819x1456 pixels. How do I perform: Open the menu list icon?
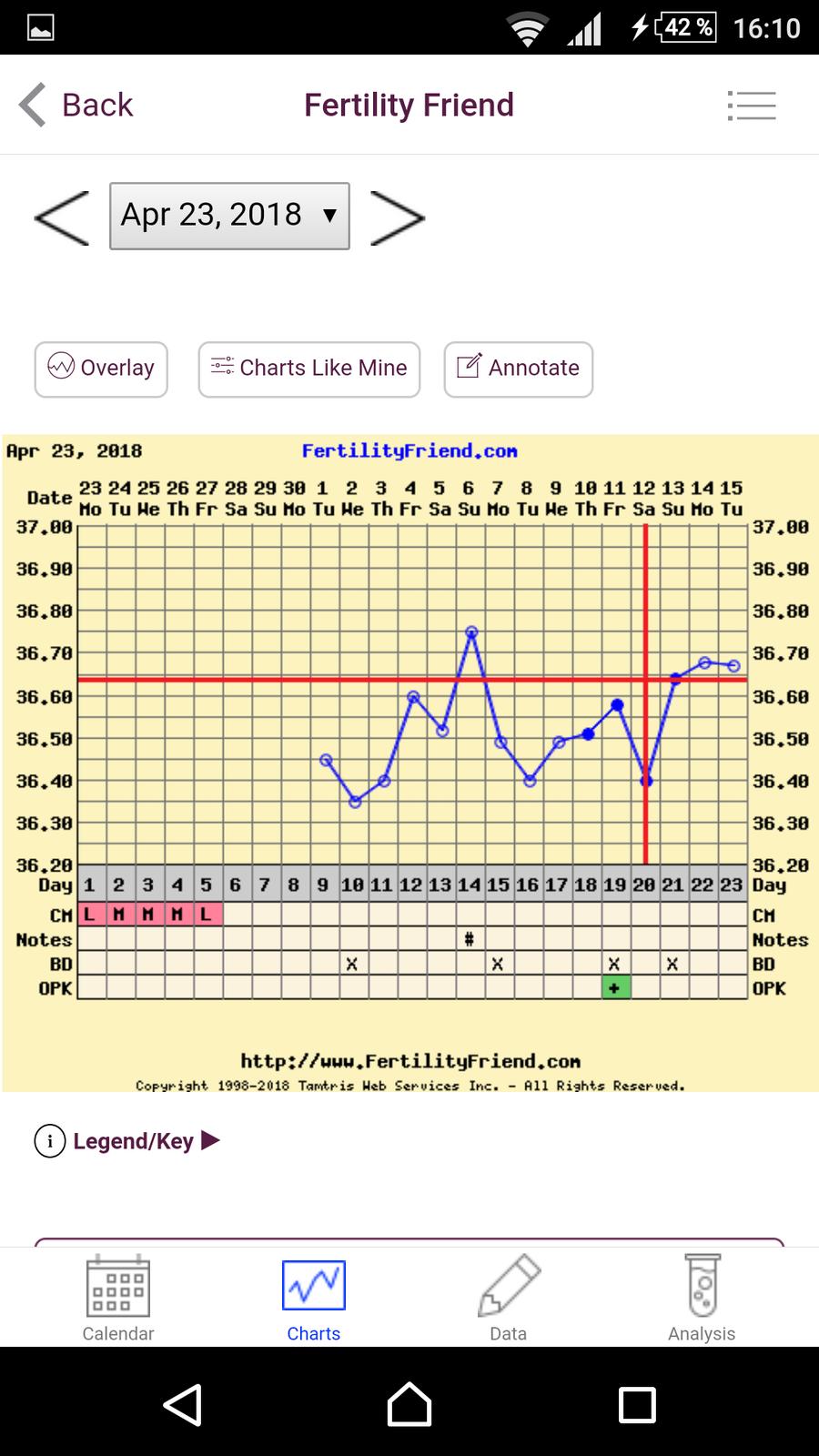pyautogui.click(x=752, y=106)
